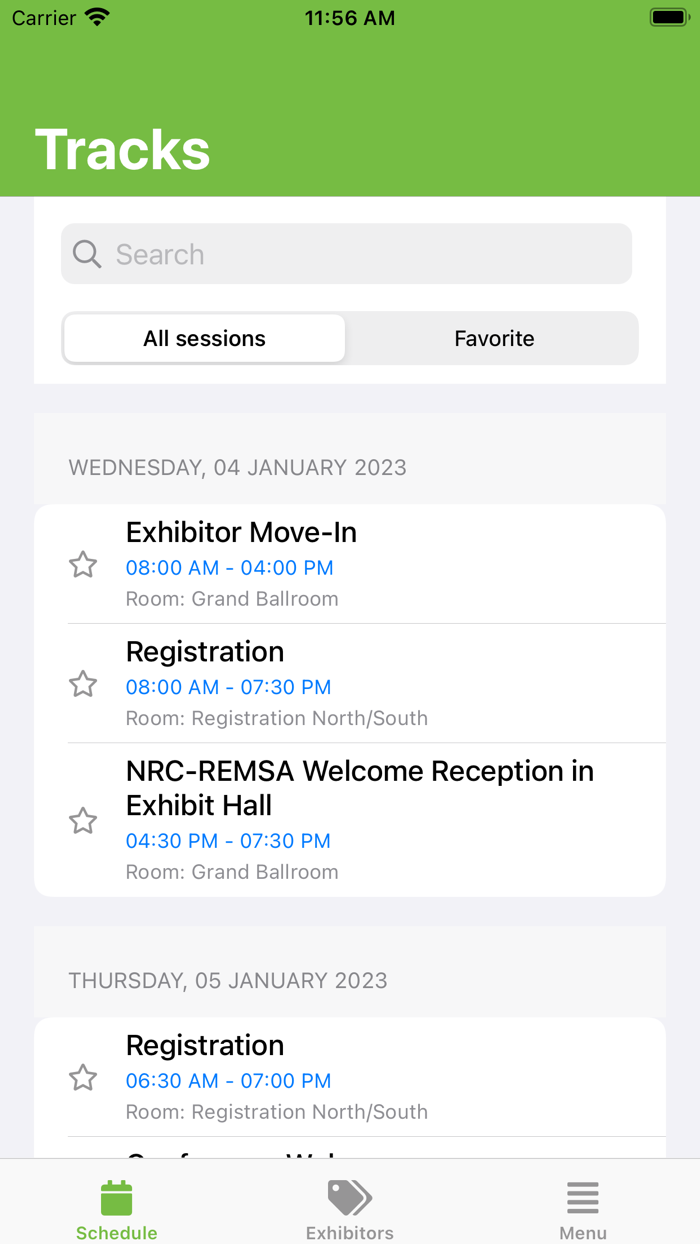
Task: Star the Thursday Registration session
Action: click(83, 1078)
